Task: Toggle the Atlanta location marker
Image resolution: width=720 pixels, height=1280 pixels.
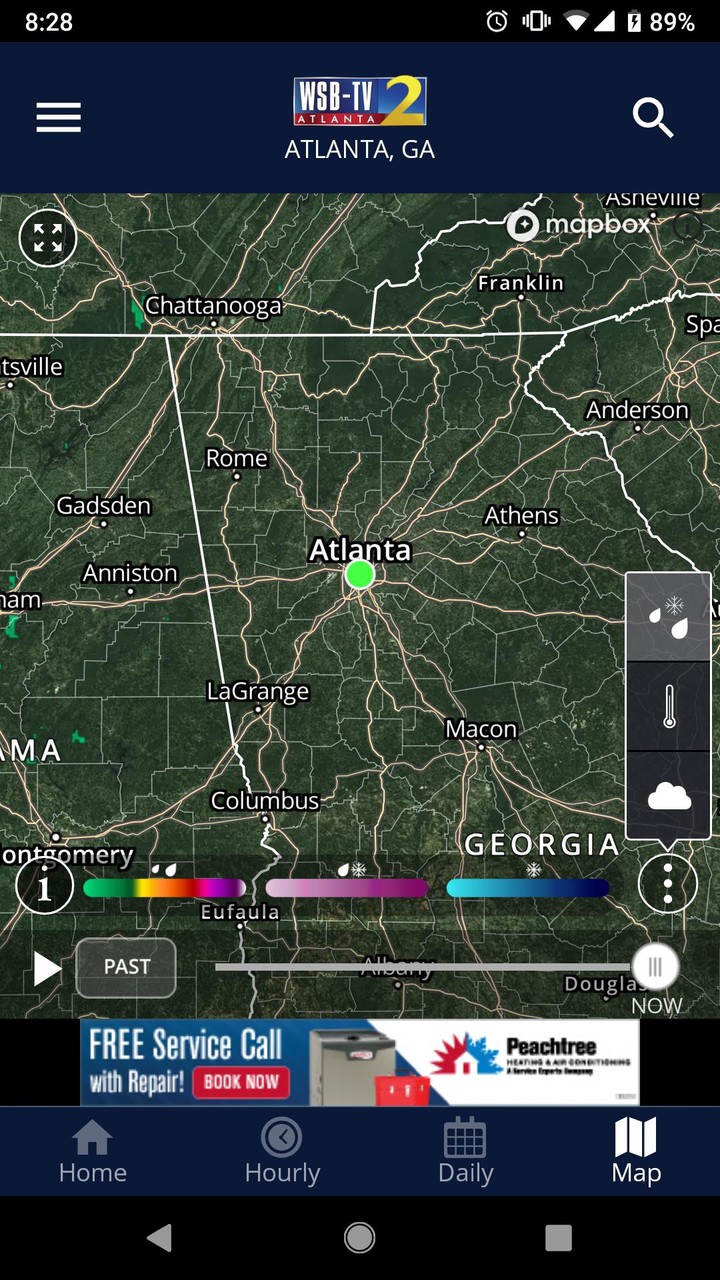Action: click(x=360, y=574)
